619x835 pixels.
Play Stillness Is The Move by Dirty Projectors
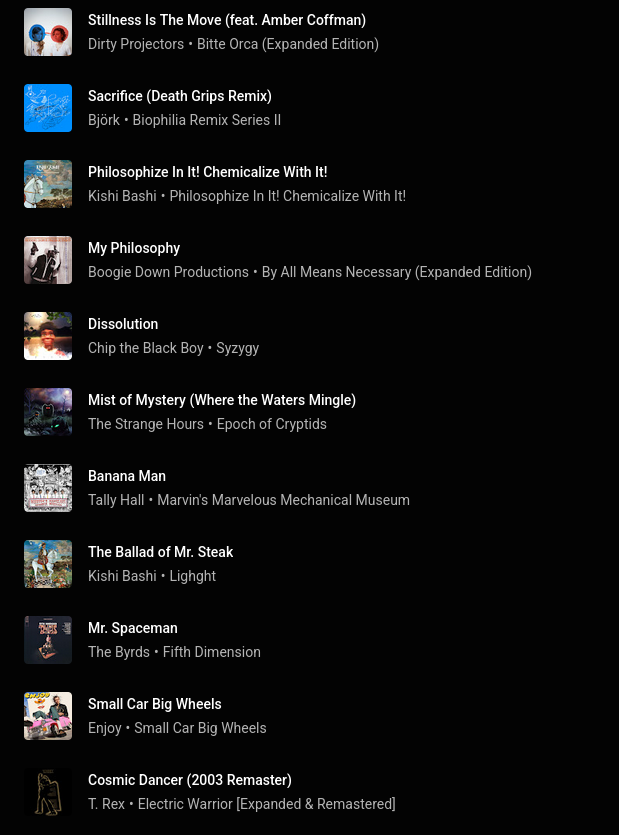point(226,21)
